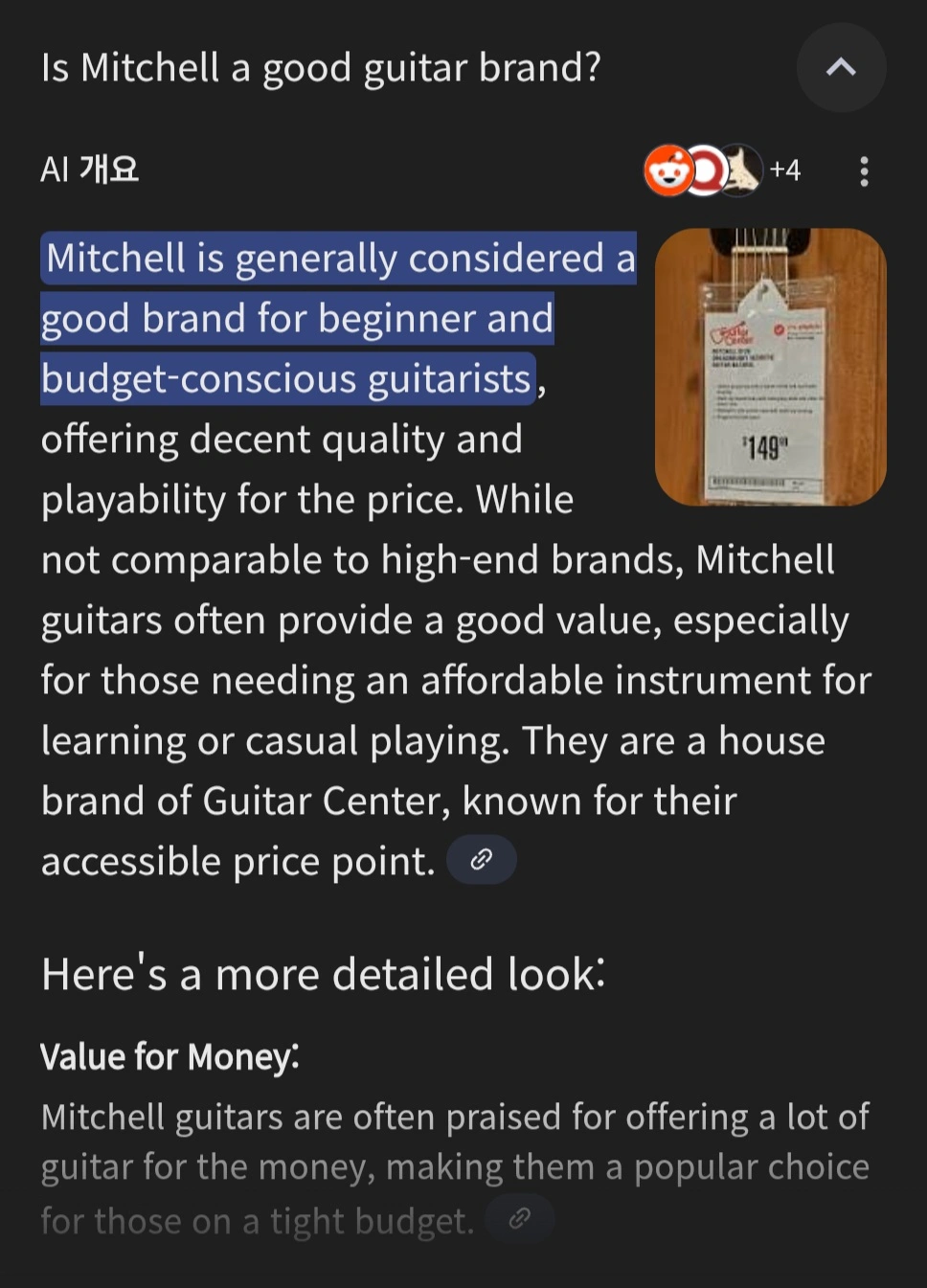
Task: Open the AI overview overflow menu
Action: 864,171
